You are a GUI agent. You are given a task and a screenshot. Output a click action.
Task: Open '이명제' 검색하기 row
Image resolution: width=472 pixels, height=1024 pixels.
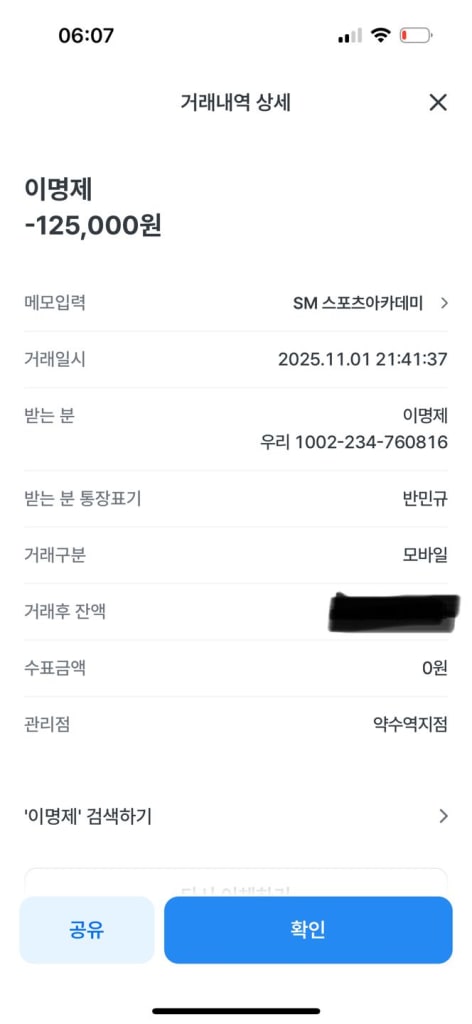[x=236, y=816]
